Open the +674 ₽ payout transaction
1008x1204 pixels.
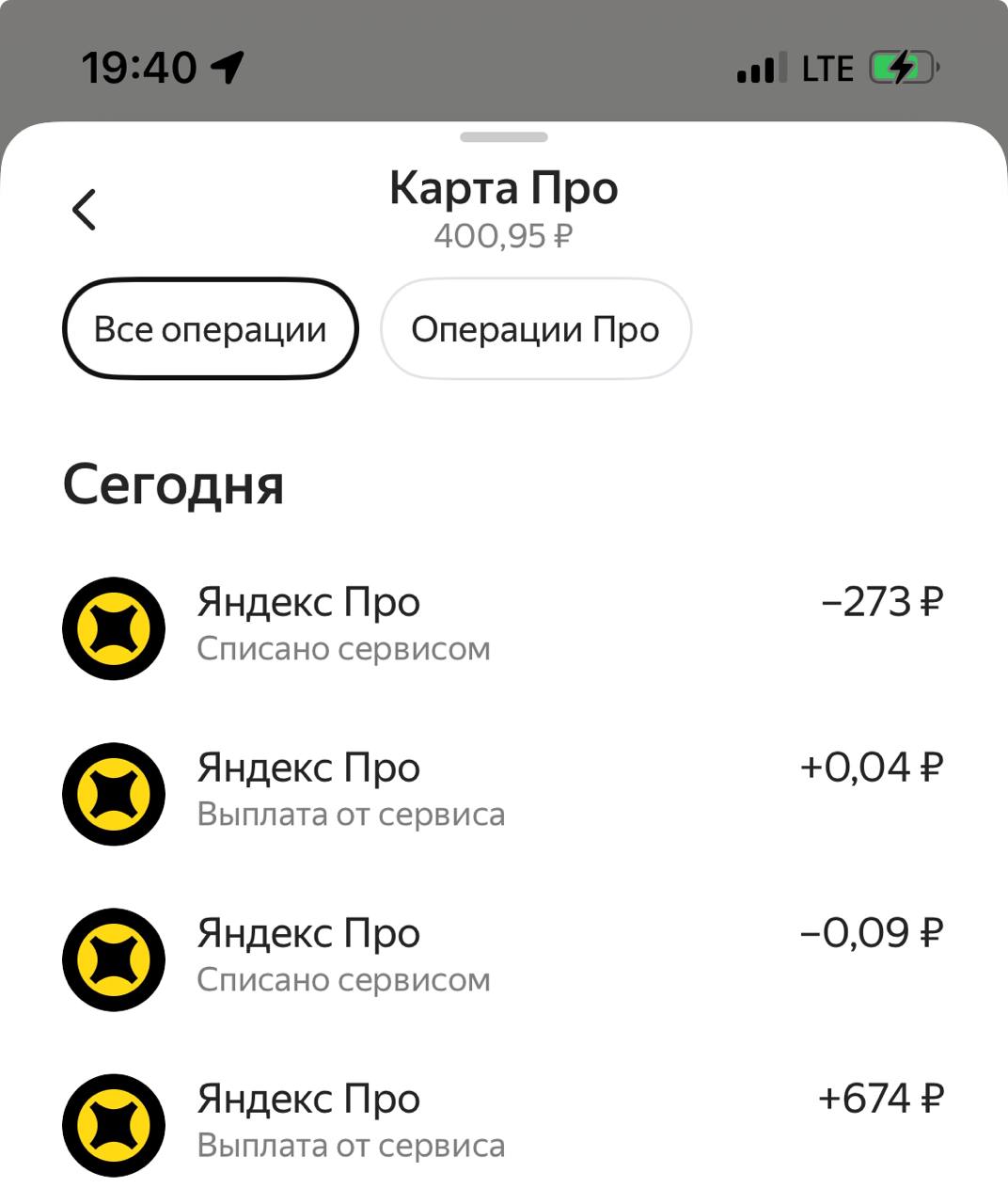[503, 1122]
